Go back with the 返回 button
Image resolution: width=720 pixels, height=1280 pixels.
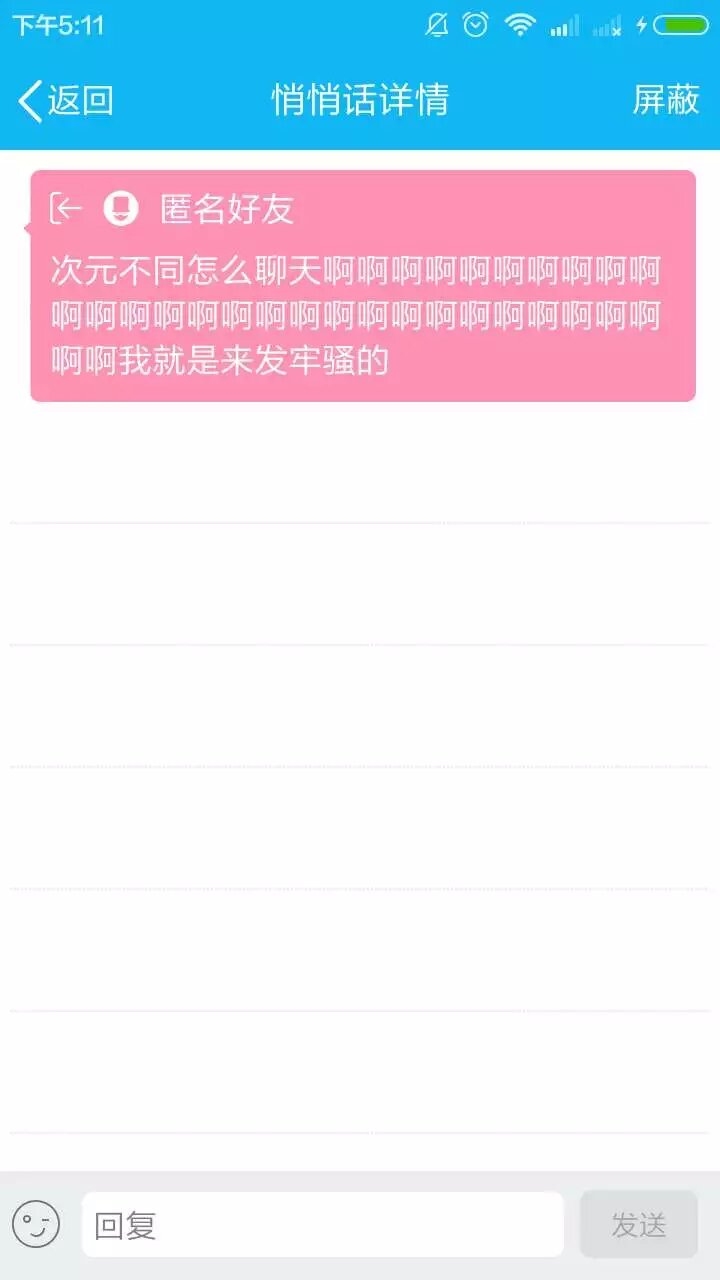point(66,100)
